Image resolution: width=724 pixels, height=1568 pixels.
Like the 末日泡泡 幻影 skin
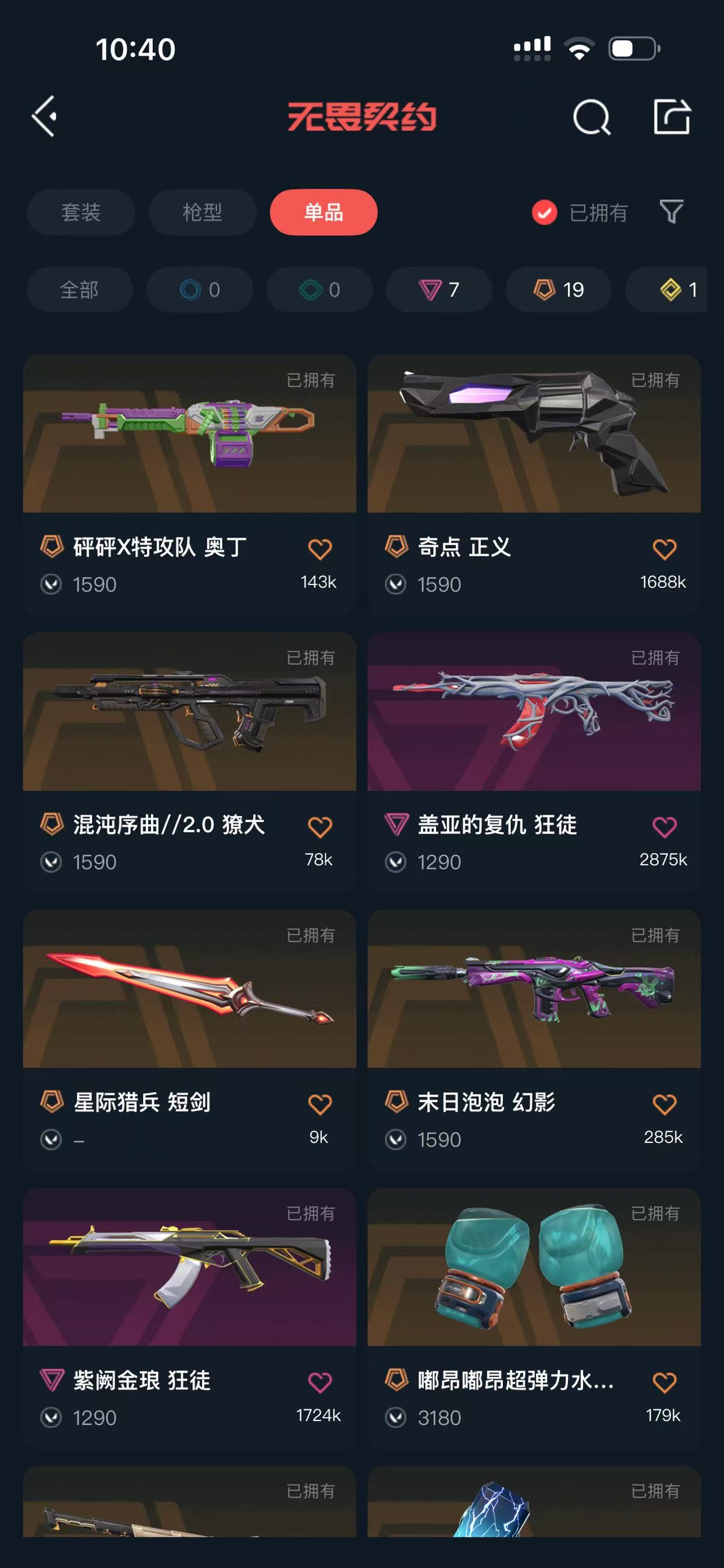pos(663,1104)
